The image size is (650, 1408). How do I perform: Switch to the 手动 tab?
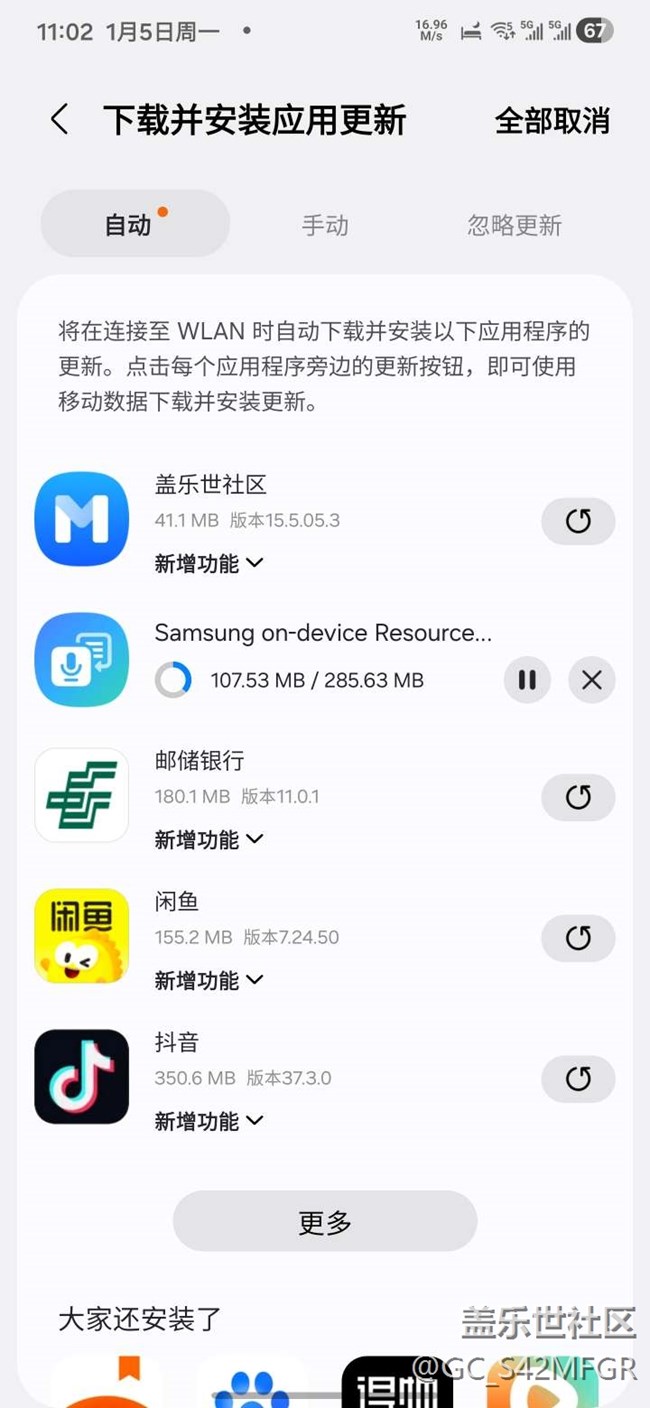(x=325, y=225)
